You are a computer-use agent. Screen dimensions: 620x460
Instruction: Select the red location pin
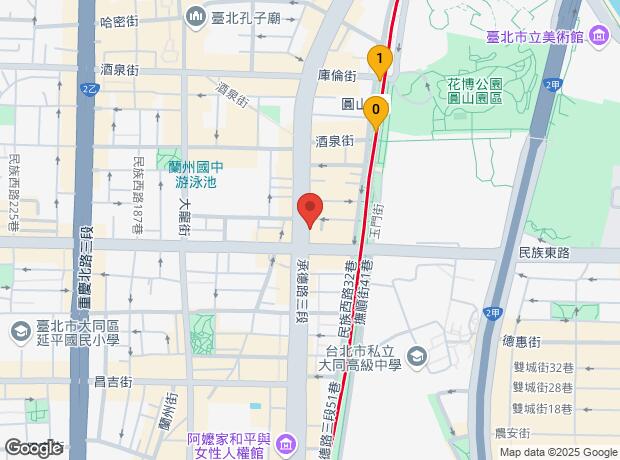pyautogui.click(x=310, y=210)
